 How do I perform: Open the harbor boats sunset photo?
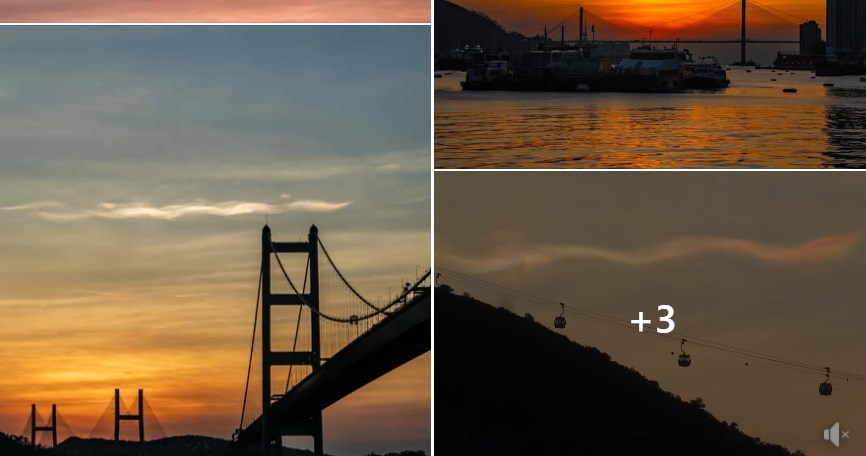coord(649,84)
